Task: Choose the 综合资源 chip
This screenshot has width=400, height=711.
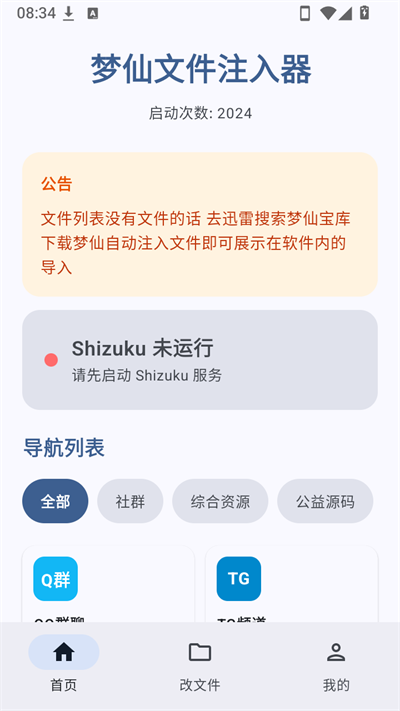Action: coord(220,501)
